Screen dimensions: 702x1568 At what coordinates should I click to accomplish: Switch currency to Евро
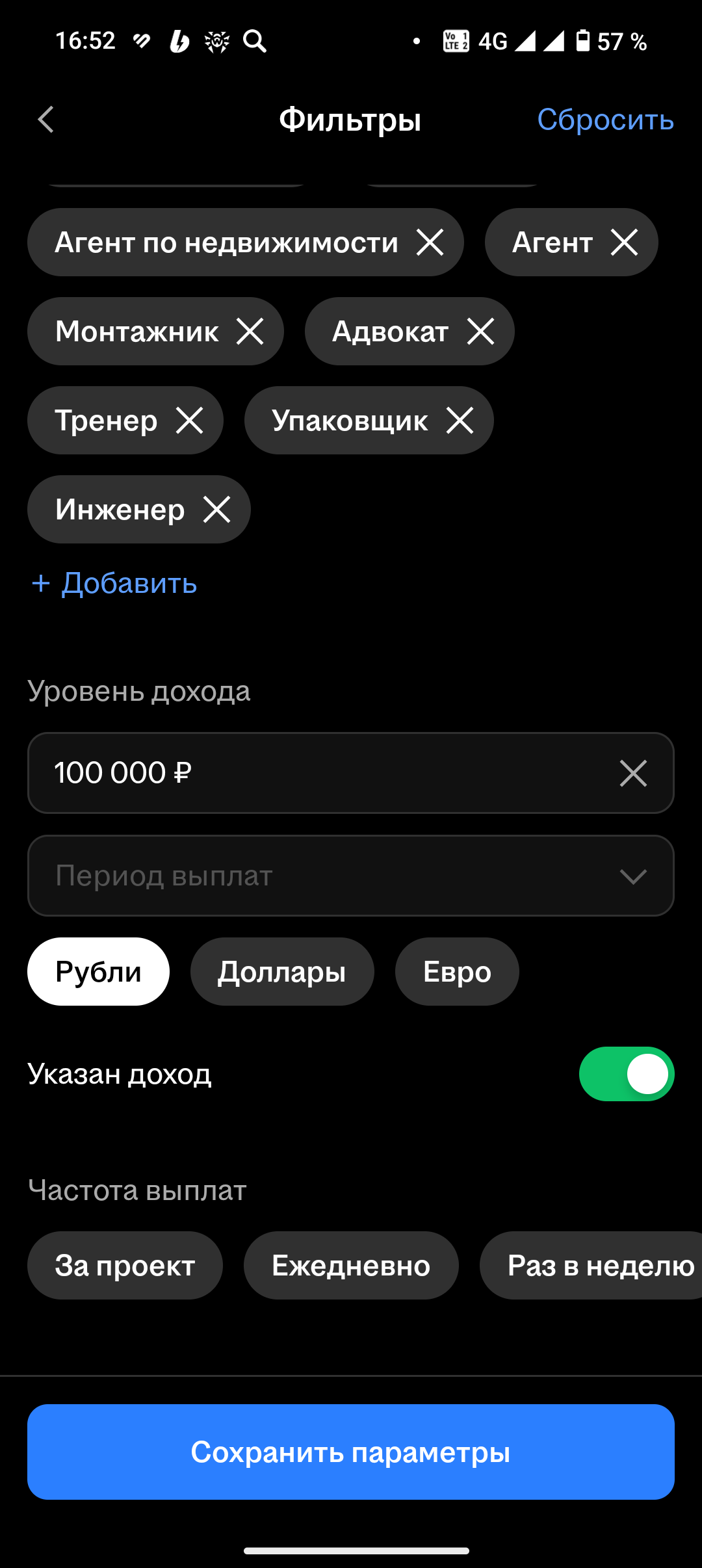point(457,972)
